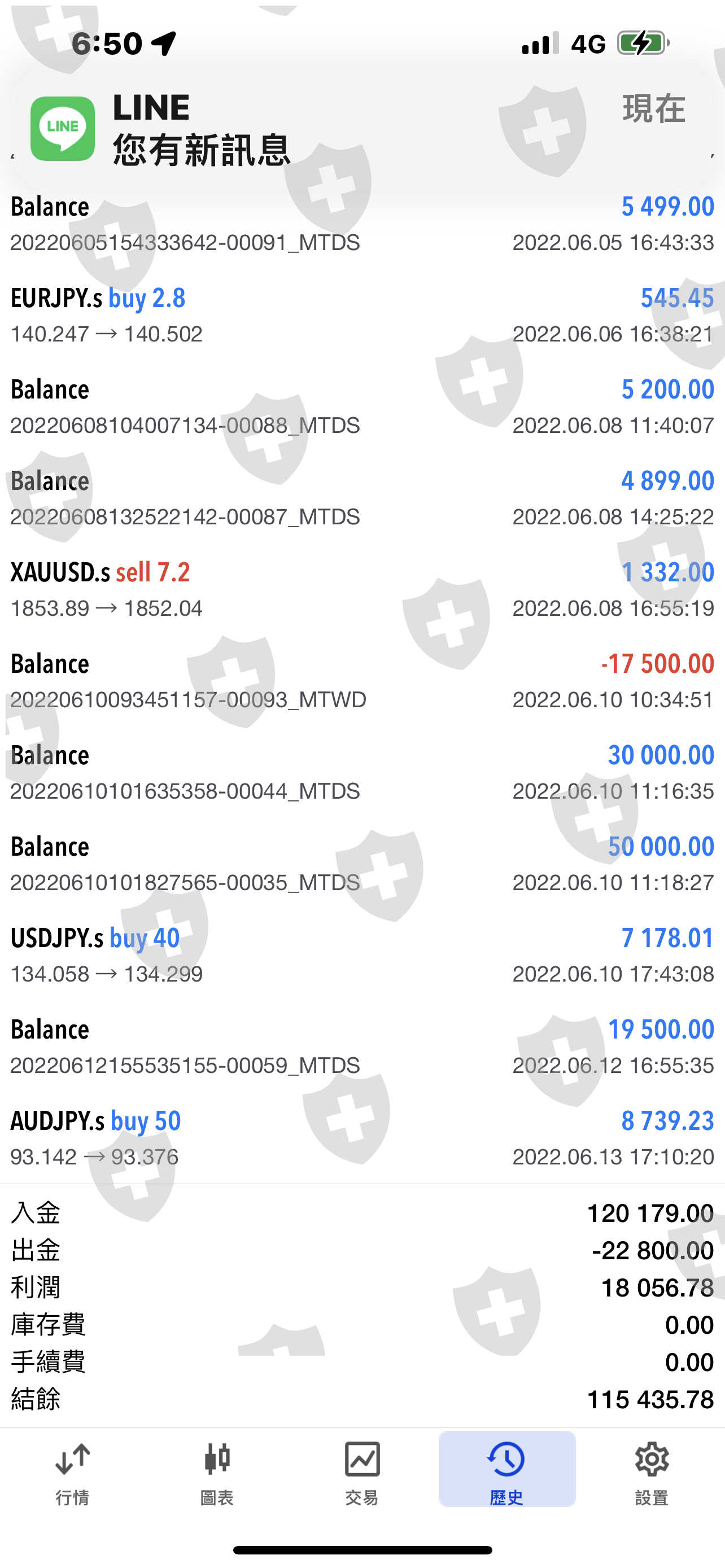Open the -17 500.00 Balance withdrawal entry
This screenshot has width=725, height=1568.
coord(362,681)
